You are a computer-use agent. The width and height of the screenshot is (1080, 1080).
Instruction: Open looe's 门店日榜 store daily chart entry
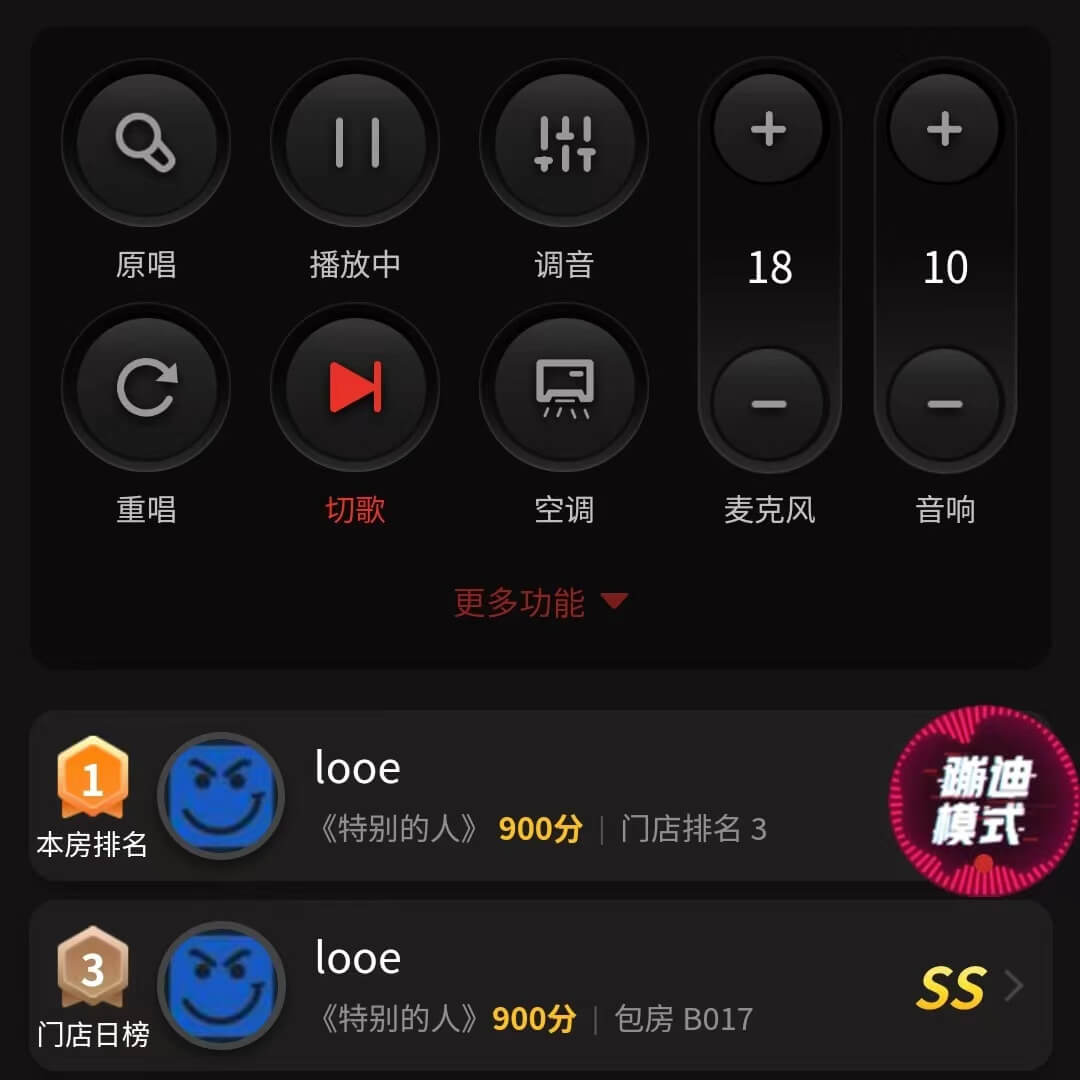[540, 987]
